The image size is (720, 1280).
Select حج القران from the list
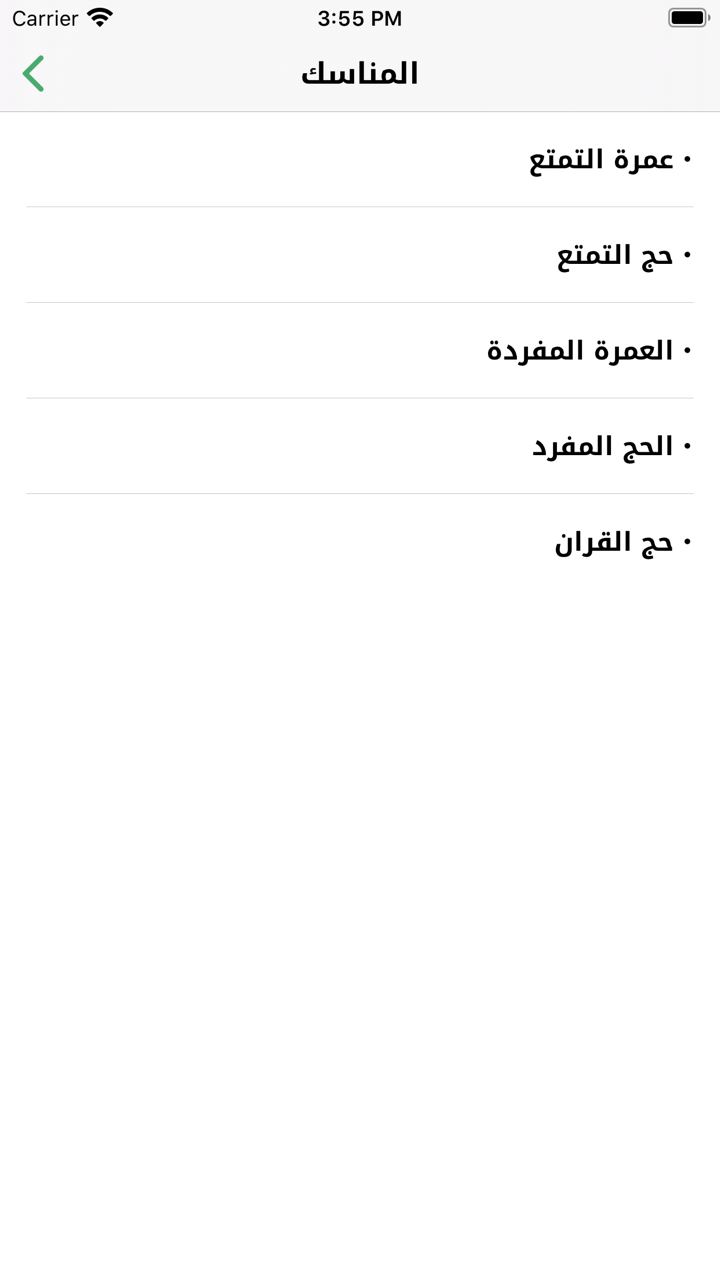tap(360, 542)
